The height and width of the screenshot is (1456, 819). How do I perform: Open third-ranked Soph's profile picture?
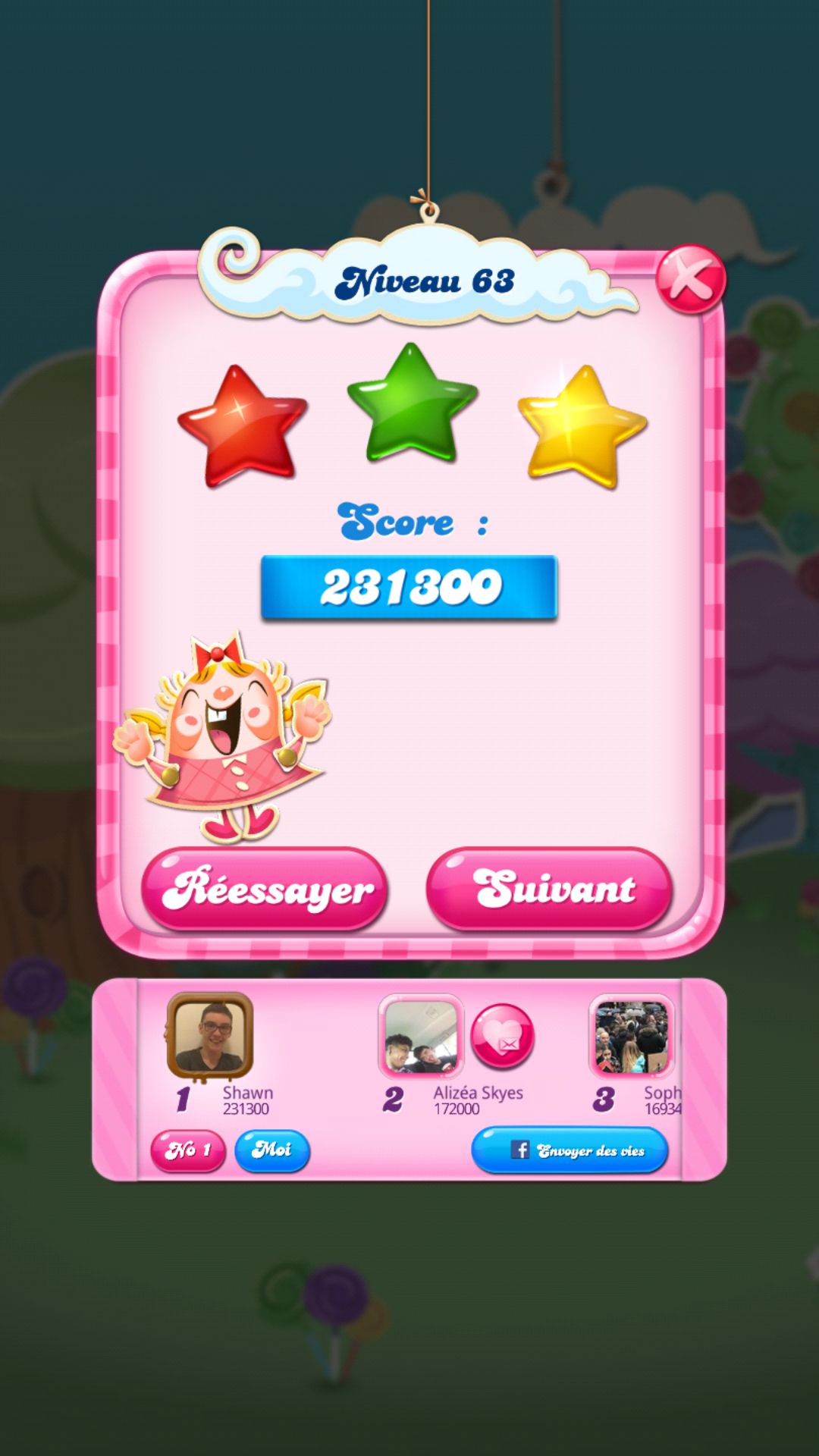(631, 1036)
